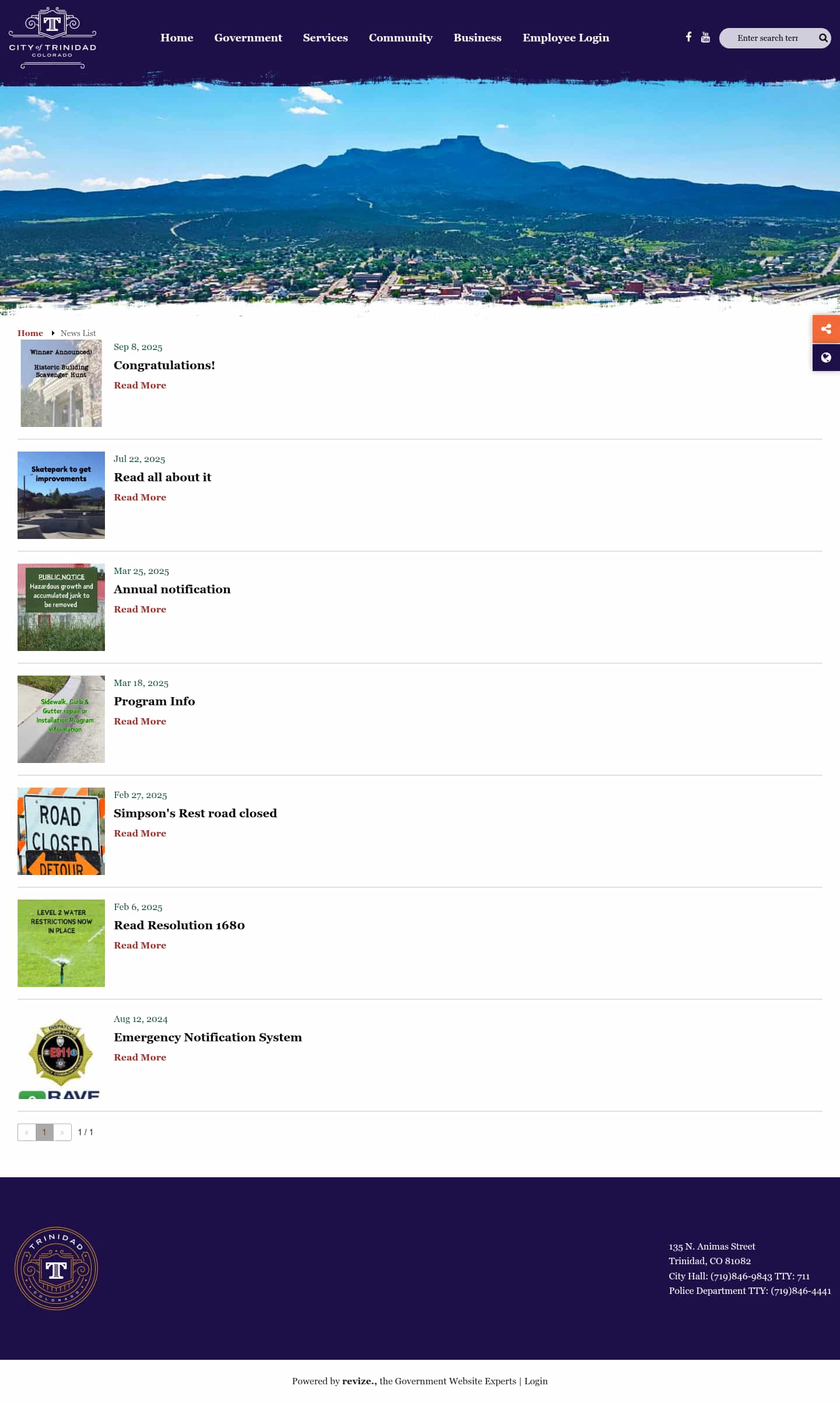Open the globe language button
840x1403 pixels.
tap(826, 358)
